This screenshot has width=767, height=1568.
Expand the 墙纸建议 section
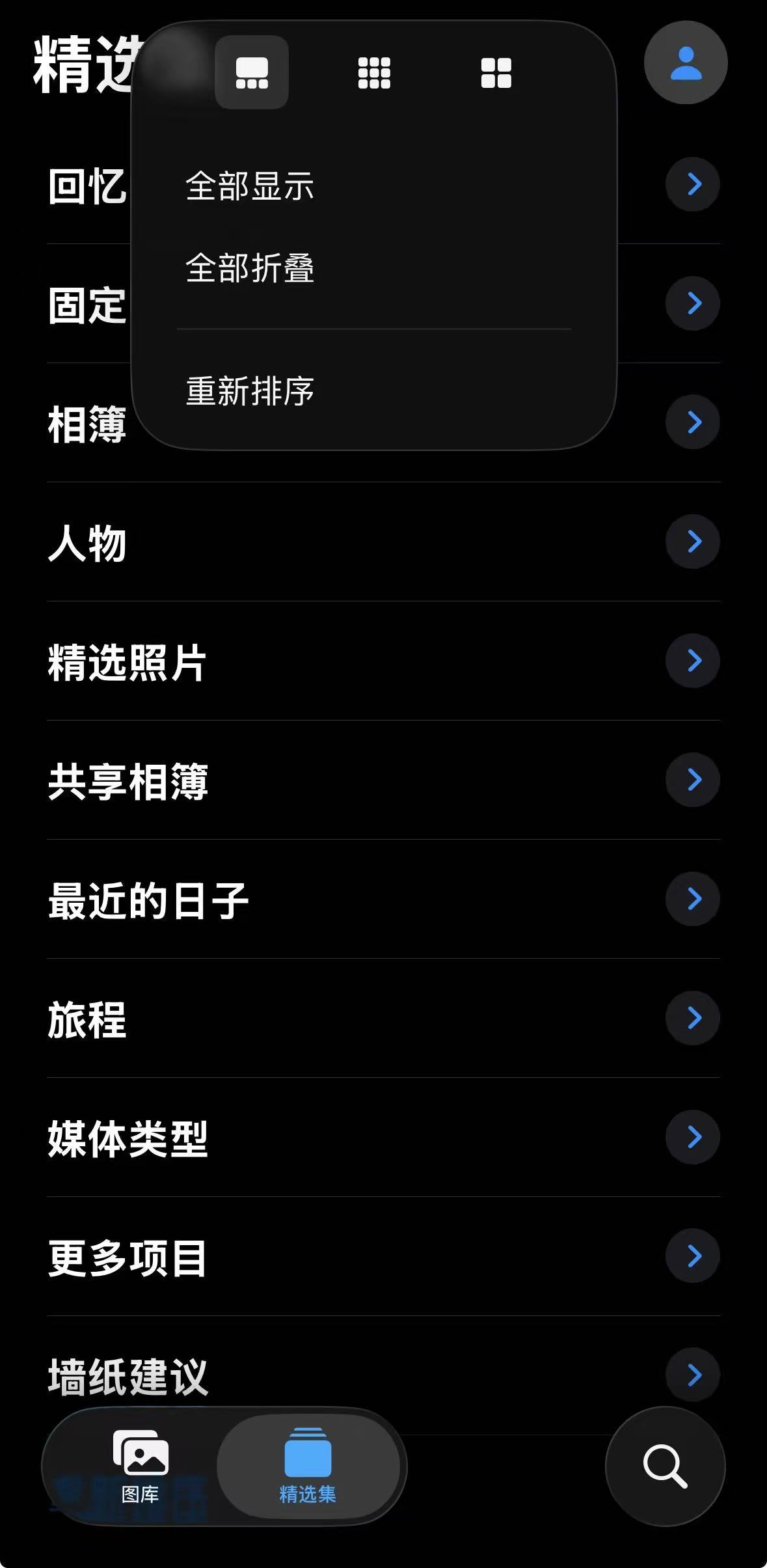click(x=693, y=1375)
